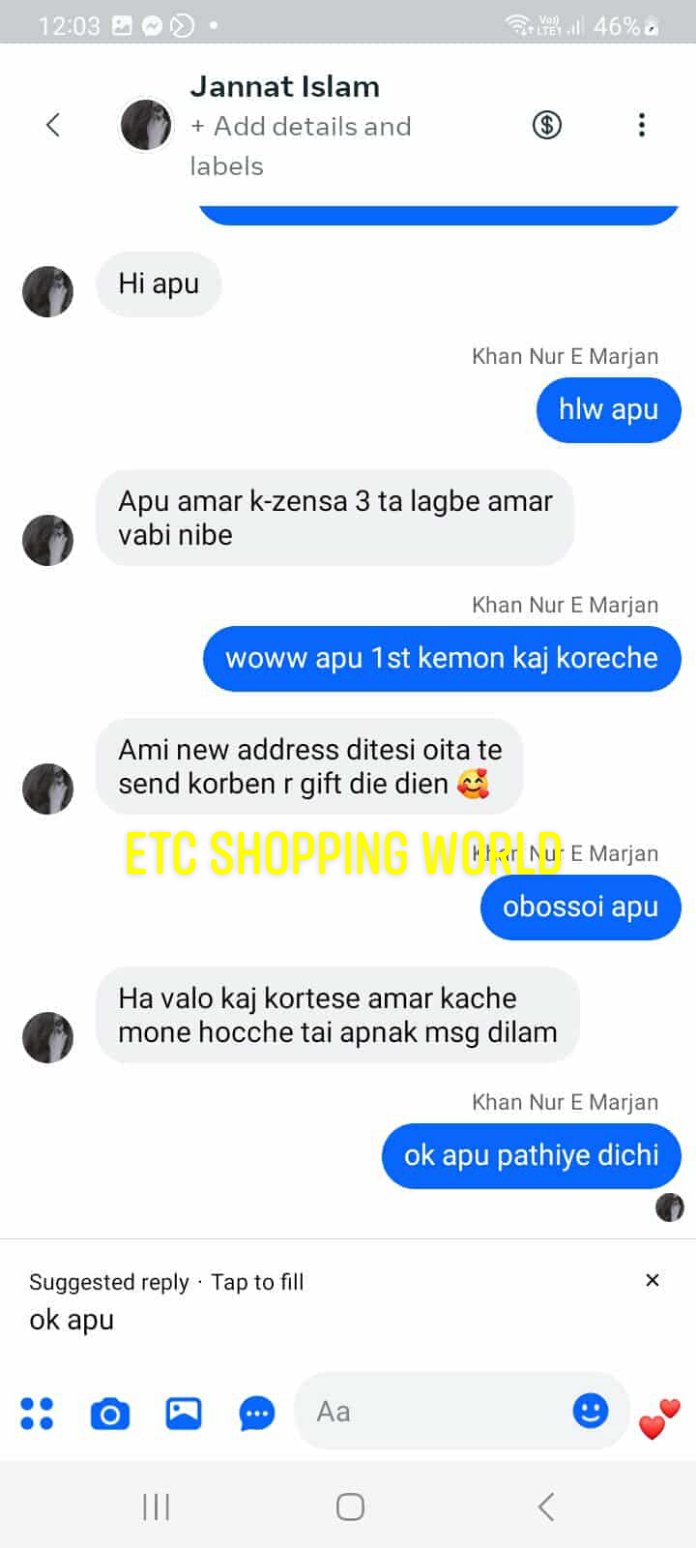Attach a picture from the gallery
The height and width of the screenshot is (1548, 696).
[183, 1413]
